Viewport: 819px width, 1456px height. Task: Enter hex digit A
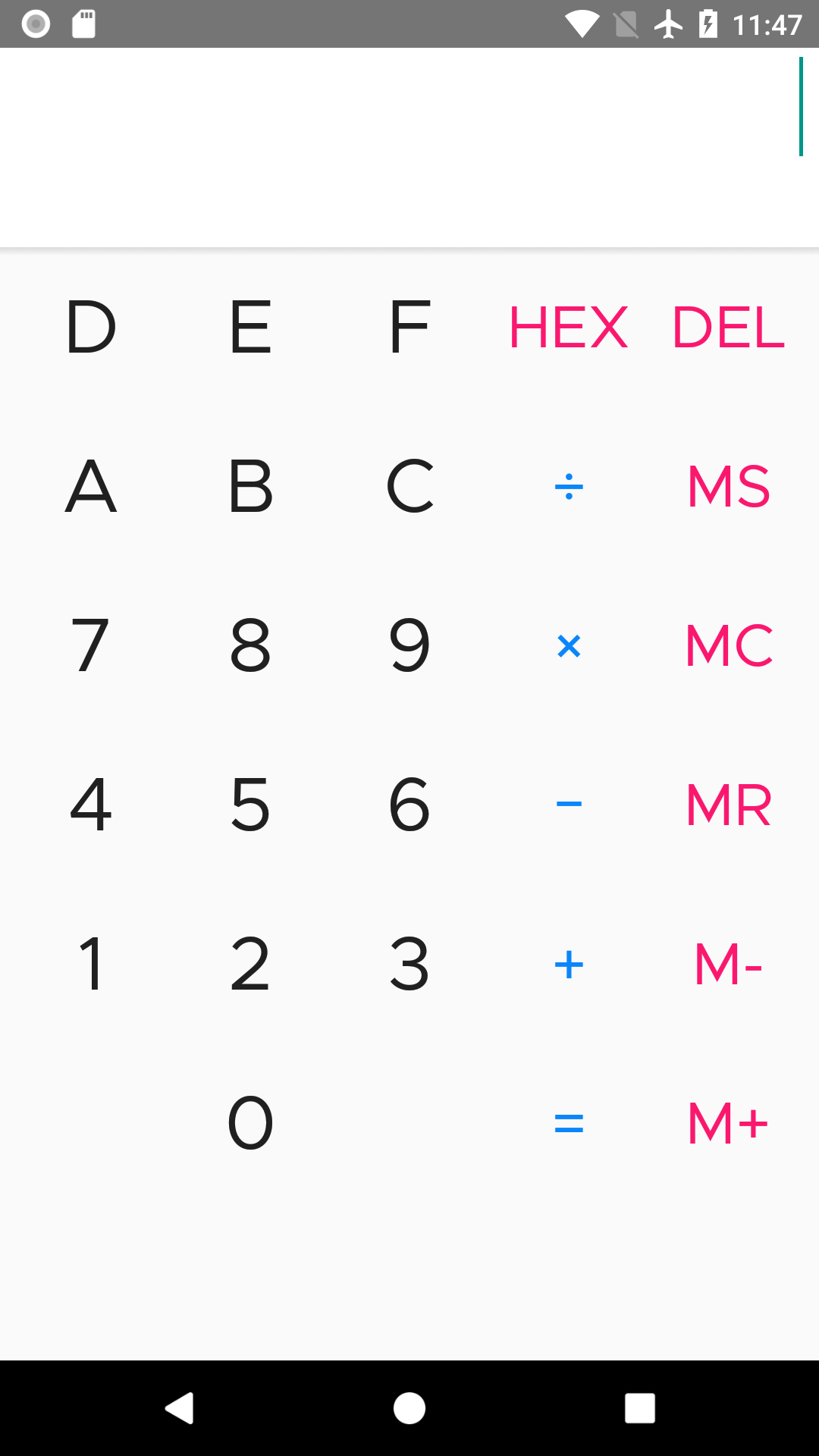pos(92,488)
